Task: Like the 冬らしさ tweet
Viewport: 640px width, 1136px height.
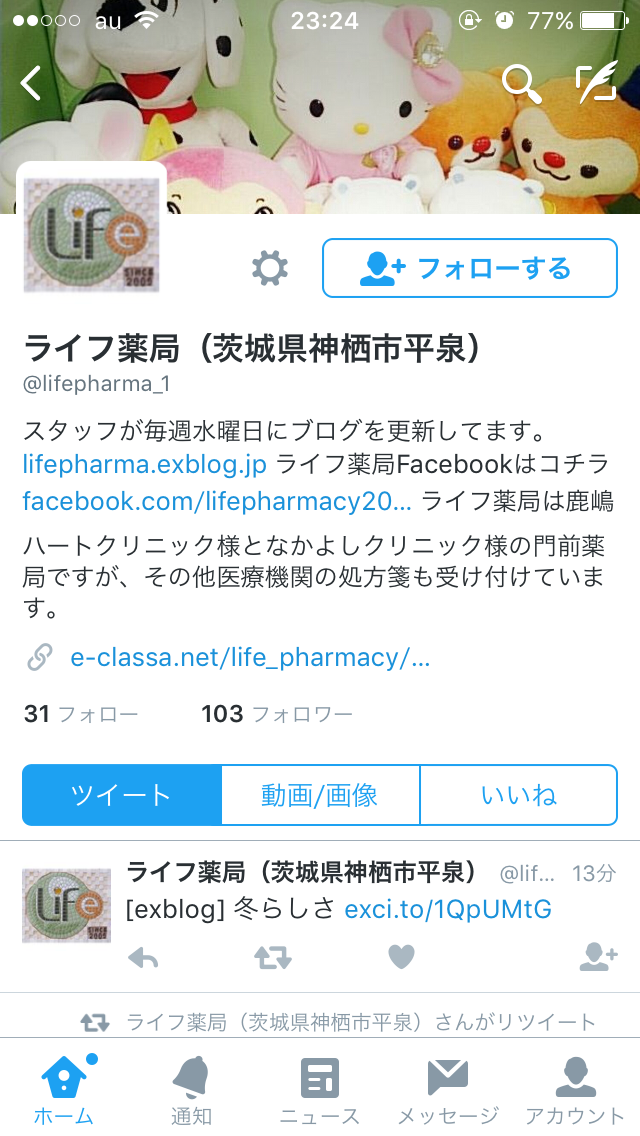Action: click(x=401, y=958)
